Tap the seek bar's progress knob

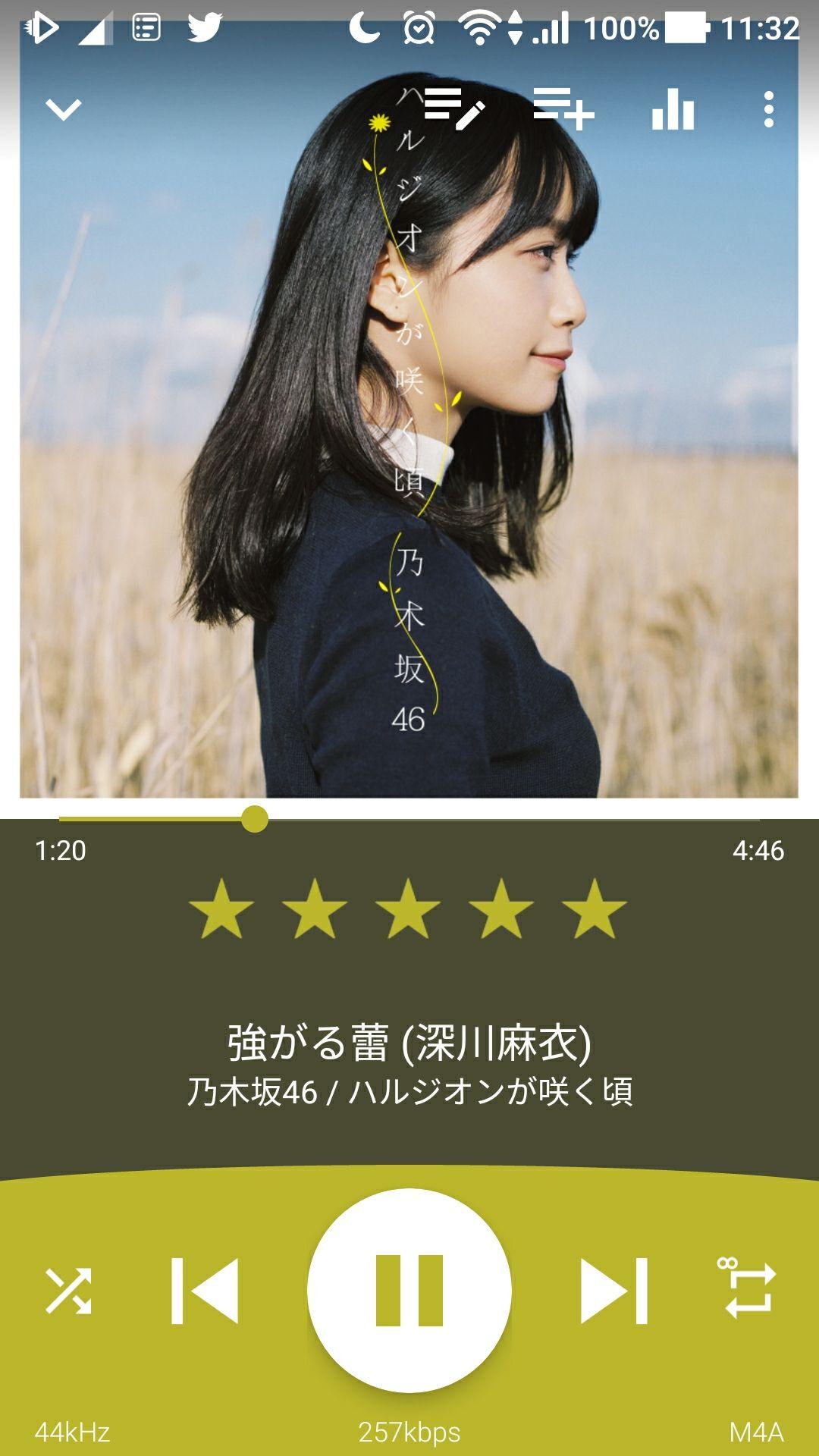pos(255,819)
